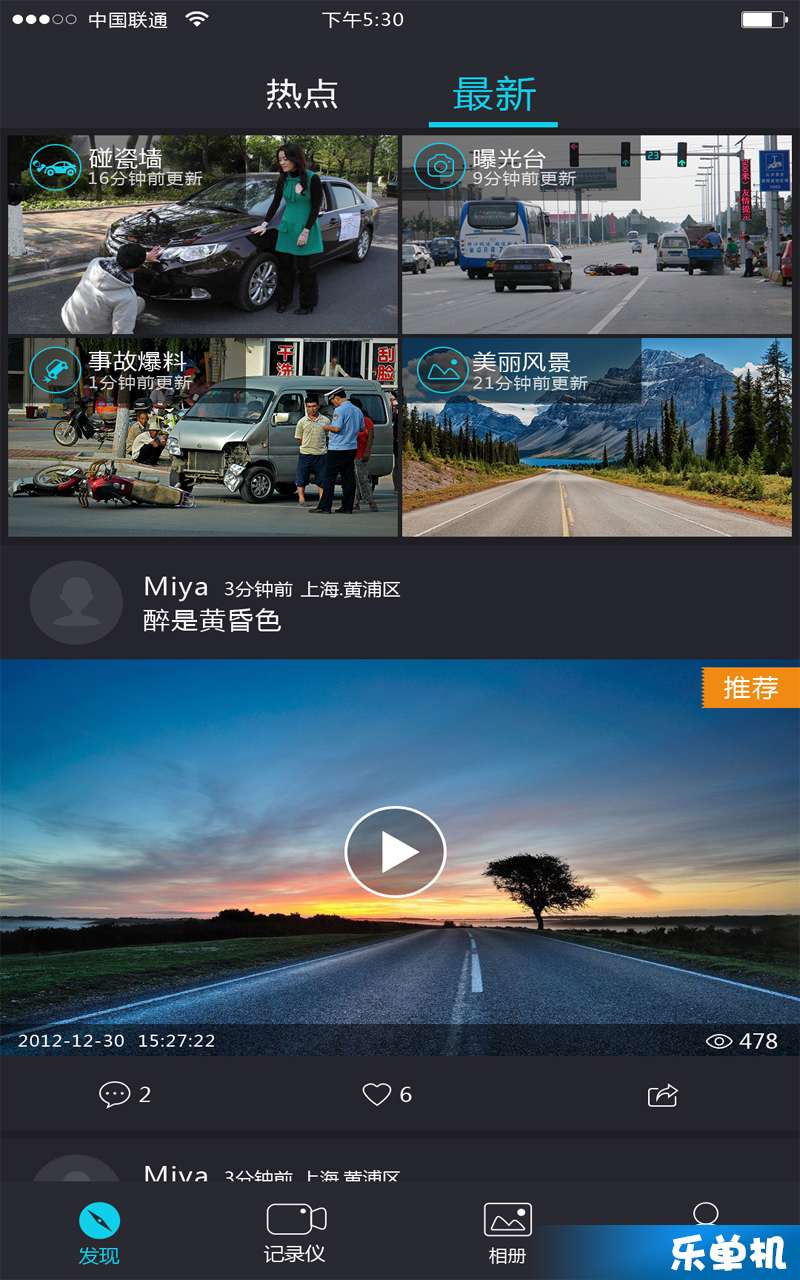This screenshot has width=800, height=1280.
Task: Go to the 发现 bottom tab
Action: tap(99, 1234)
